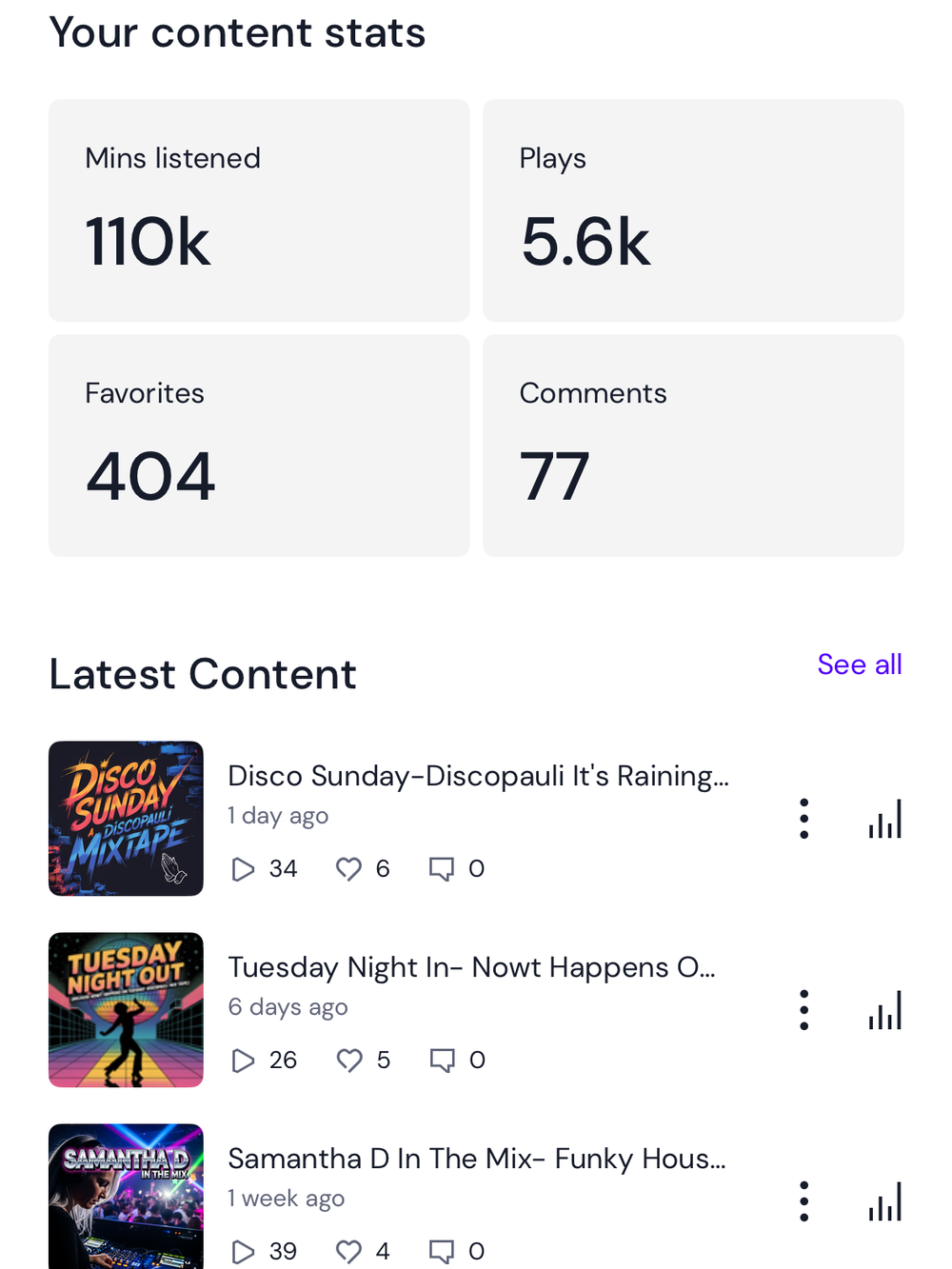
Task: Open See all latest content
Action: 859,664
